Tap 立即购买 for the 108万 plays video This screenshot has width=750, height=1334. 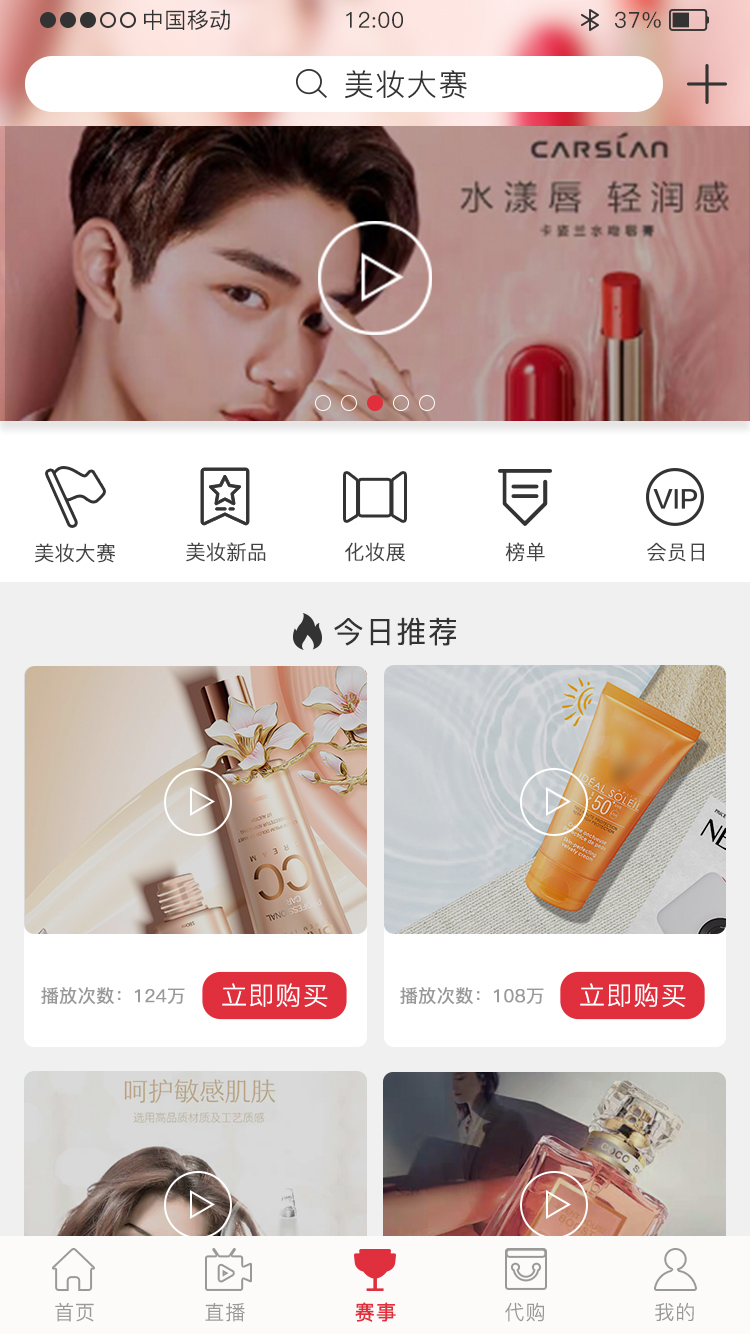632,995
